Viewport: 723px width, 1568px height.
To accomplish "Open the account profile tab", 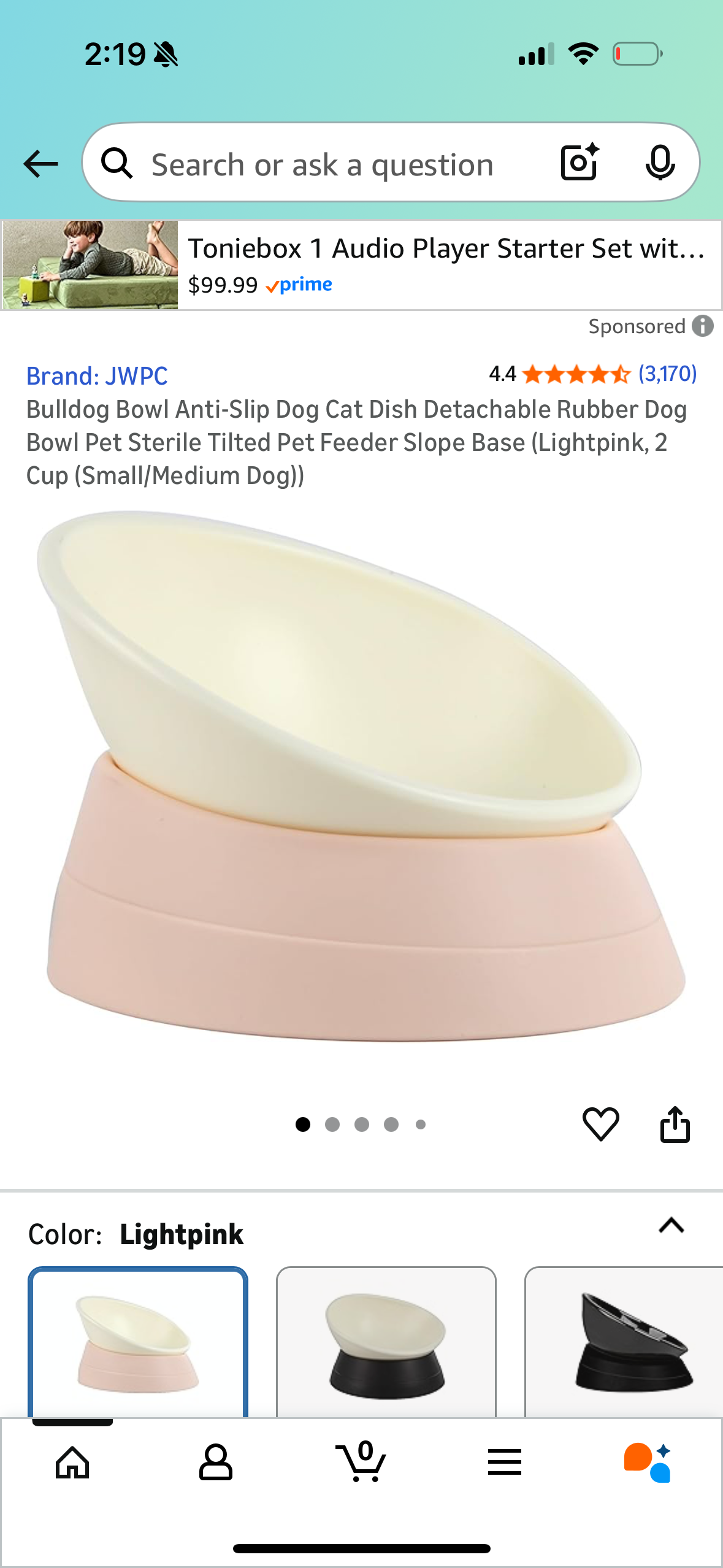I will pos(216,1462).
